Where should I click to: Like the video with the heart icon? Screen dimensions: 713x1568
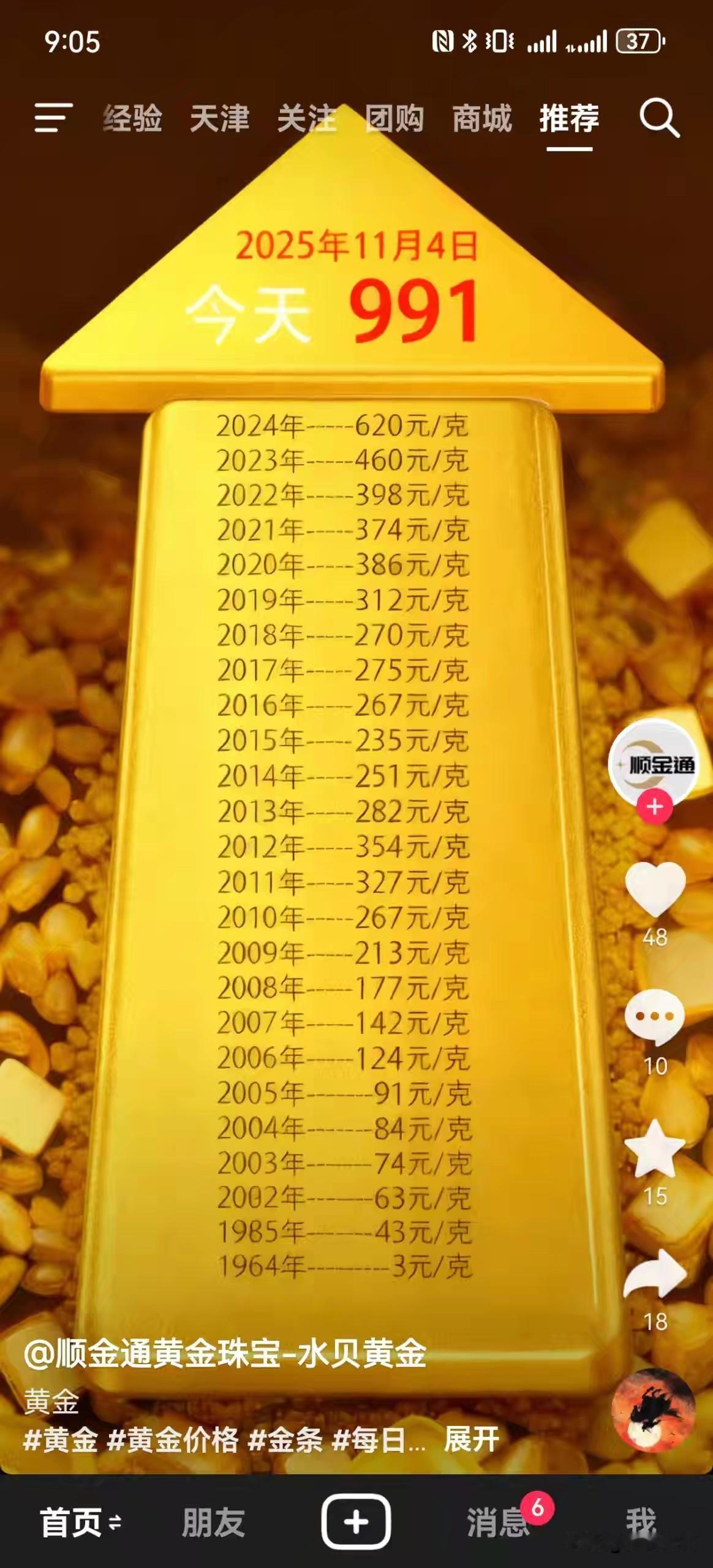[x=656, y=886]
